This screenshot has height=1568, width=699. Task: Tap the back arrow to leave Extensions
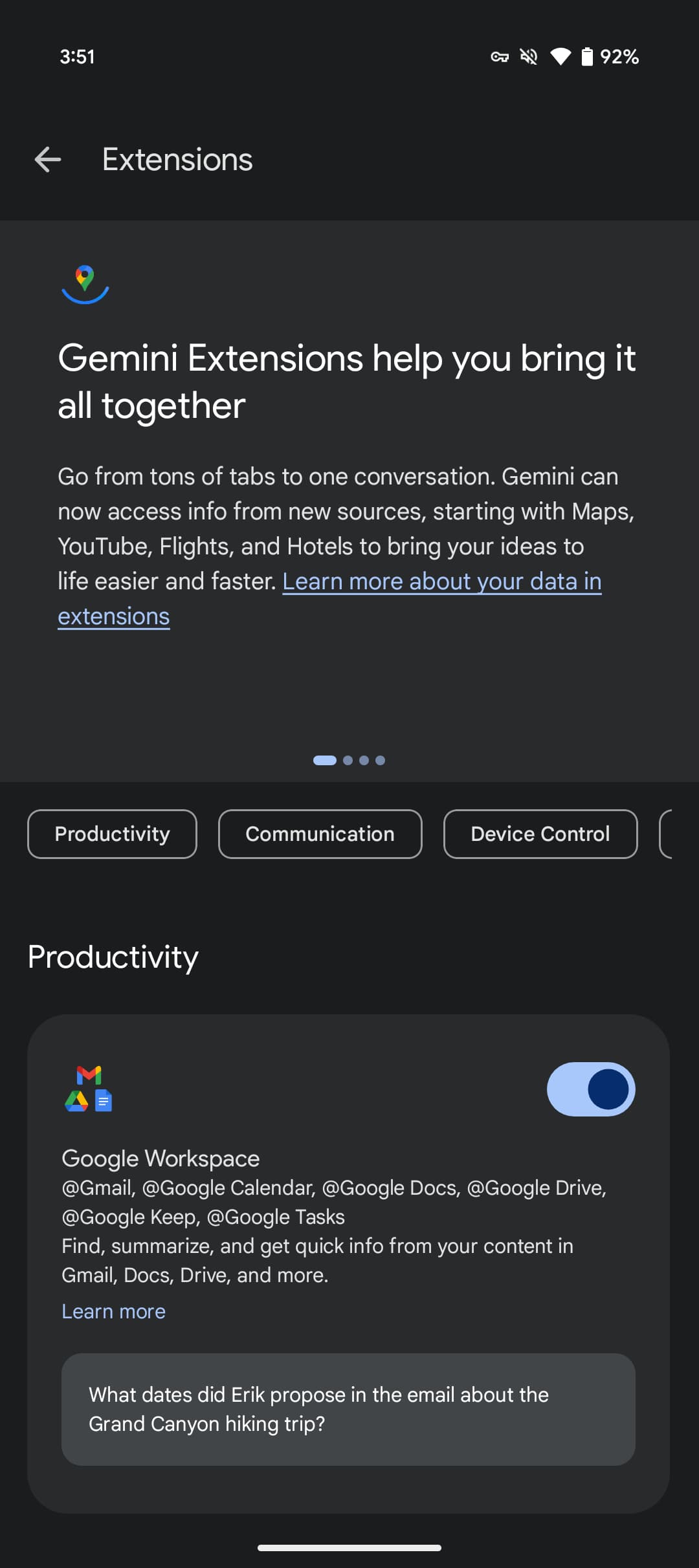click(47, 159)
